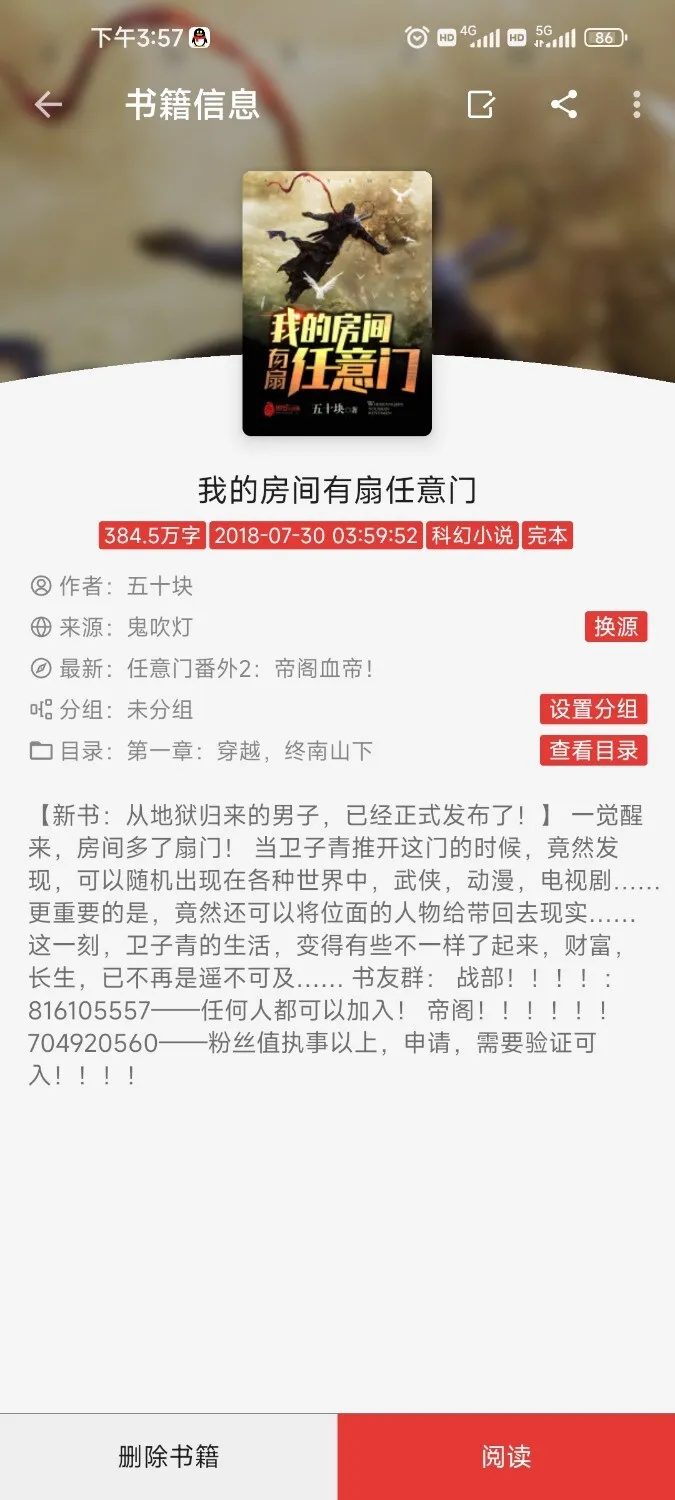Viewport: 675px width, 1500px height.
Task: Edit the book information
Action: [481, 105]
